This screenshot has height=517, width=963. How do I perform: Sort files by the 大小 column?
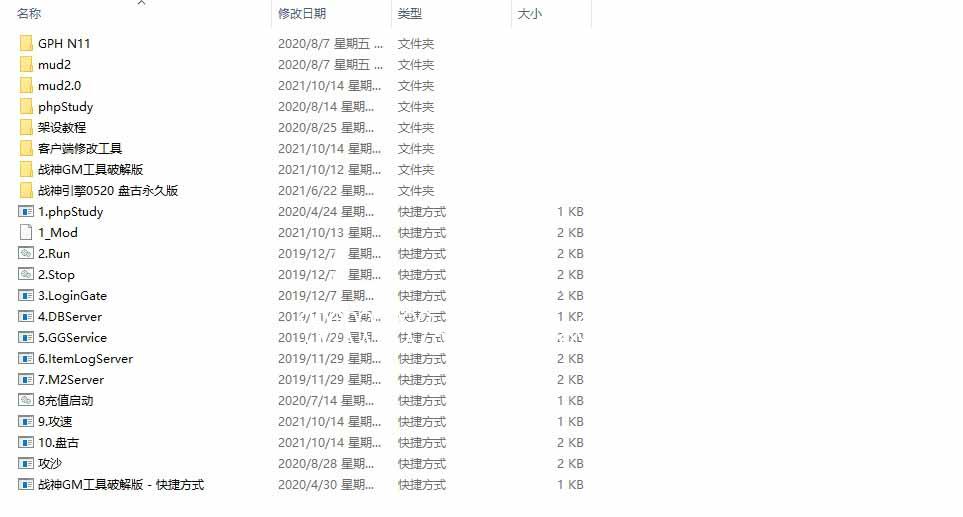[x=529, y=14]
